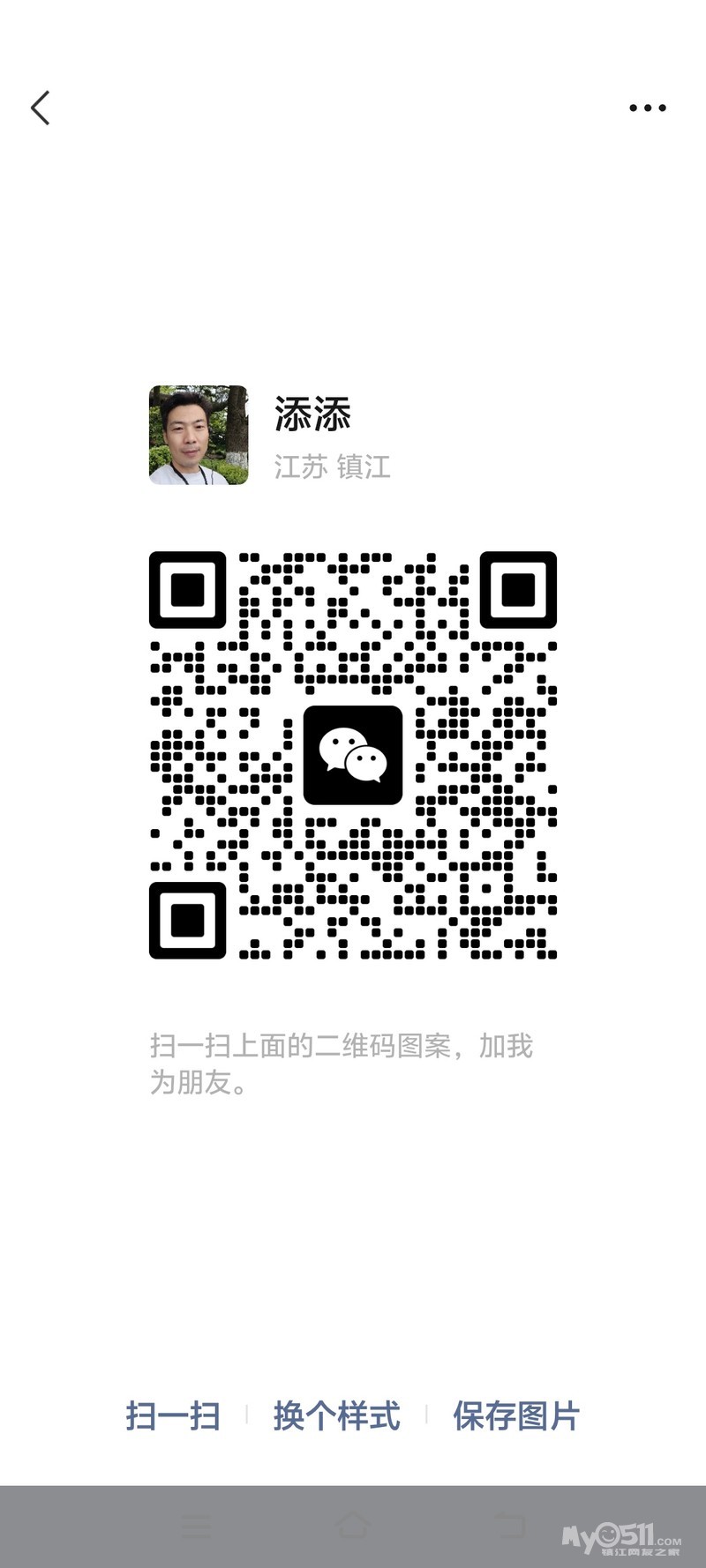Go back using the top-left arrow
Screen dimensions: 706x1568
click(x=41, y=108)
